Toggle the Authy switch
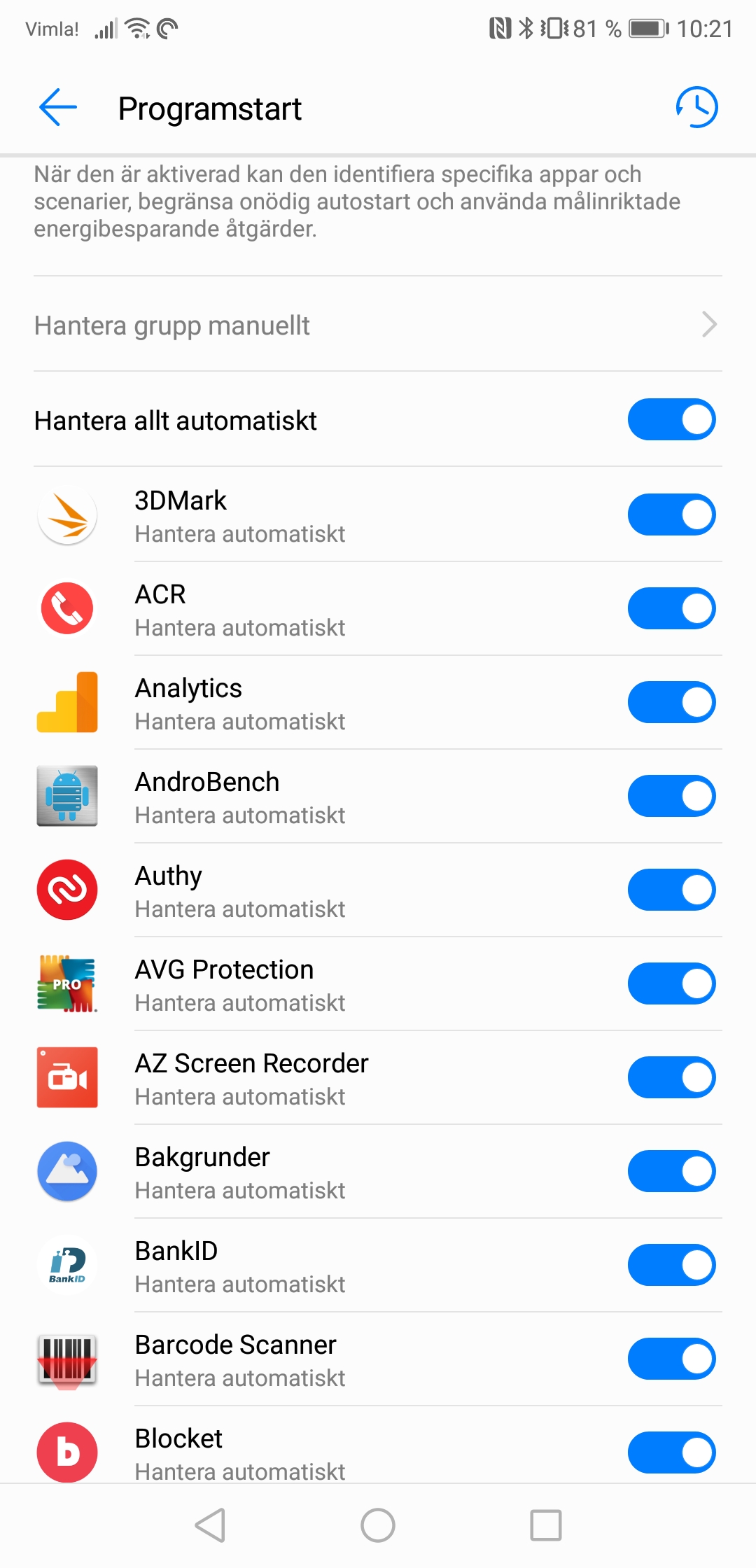 coord(671,890)
